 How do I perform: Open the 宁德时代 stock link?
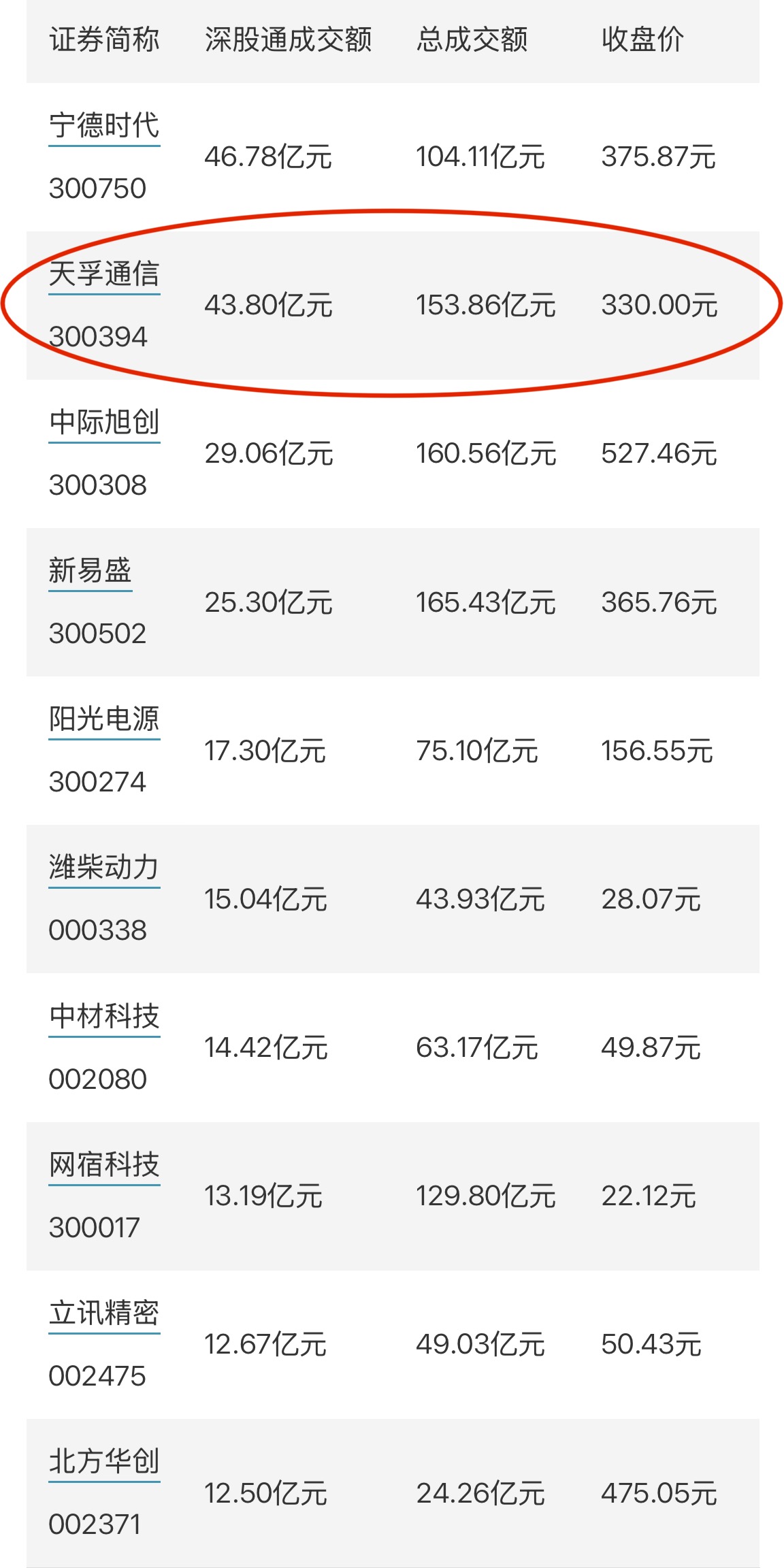click(104, 126)
